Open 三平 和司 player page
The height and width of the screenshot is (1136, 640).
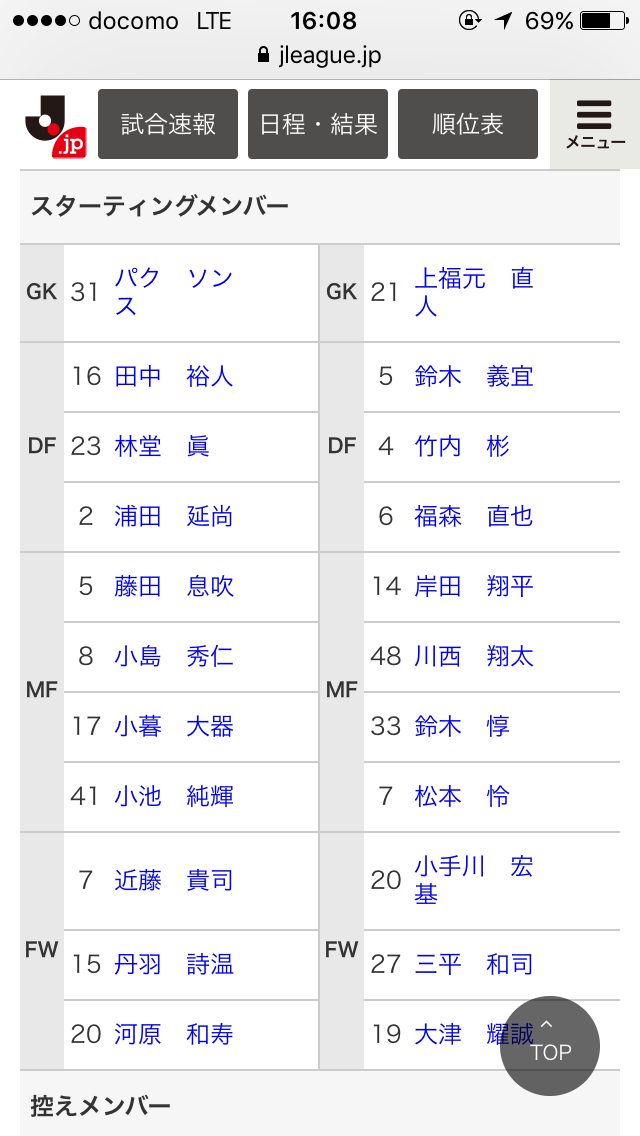(x=473, y=964)
